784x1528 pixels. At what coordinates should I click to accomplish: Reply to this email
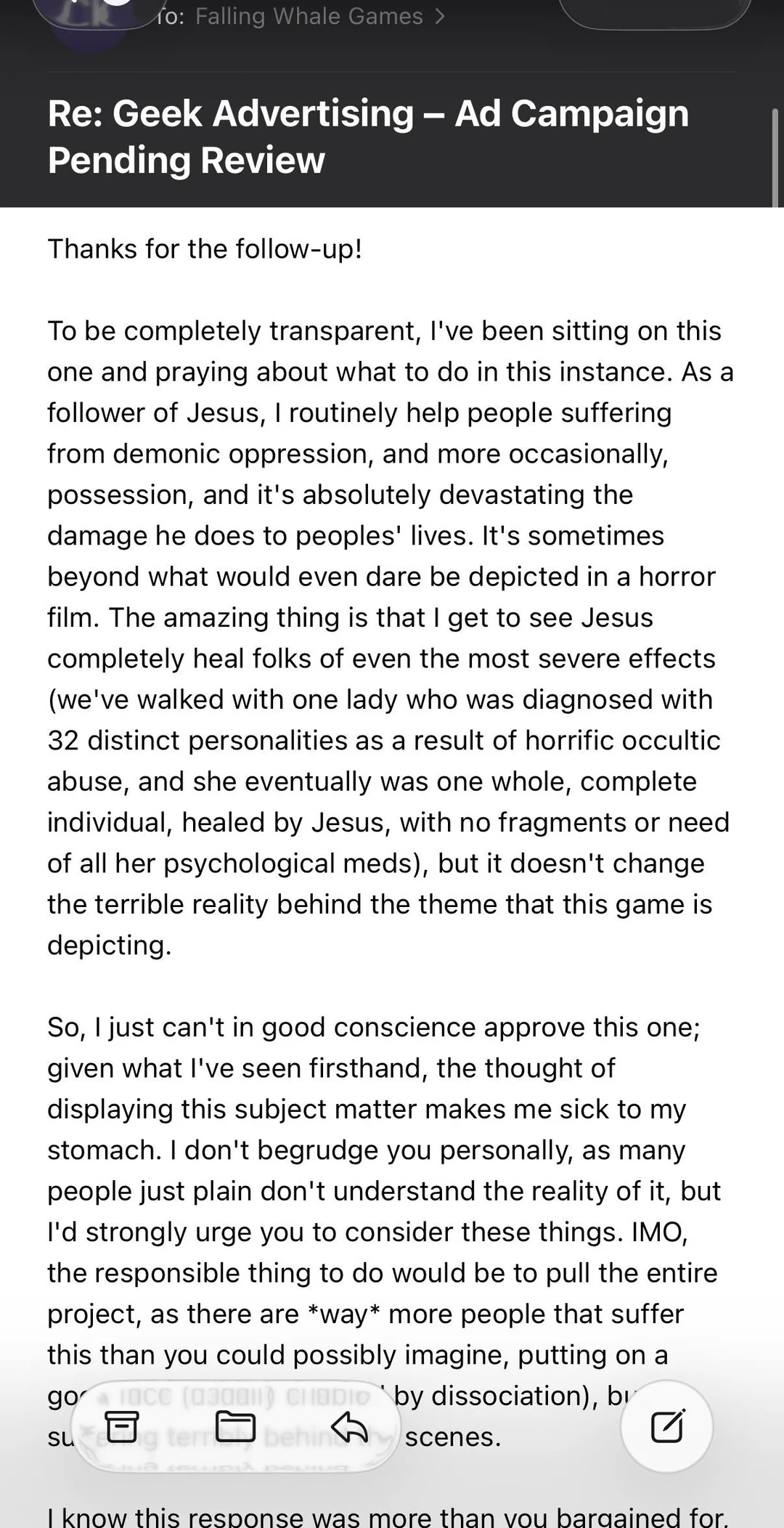coord(349,1426)
